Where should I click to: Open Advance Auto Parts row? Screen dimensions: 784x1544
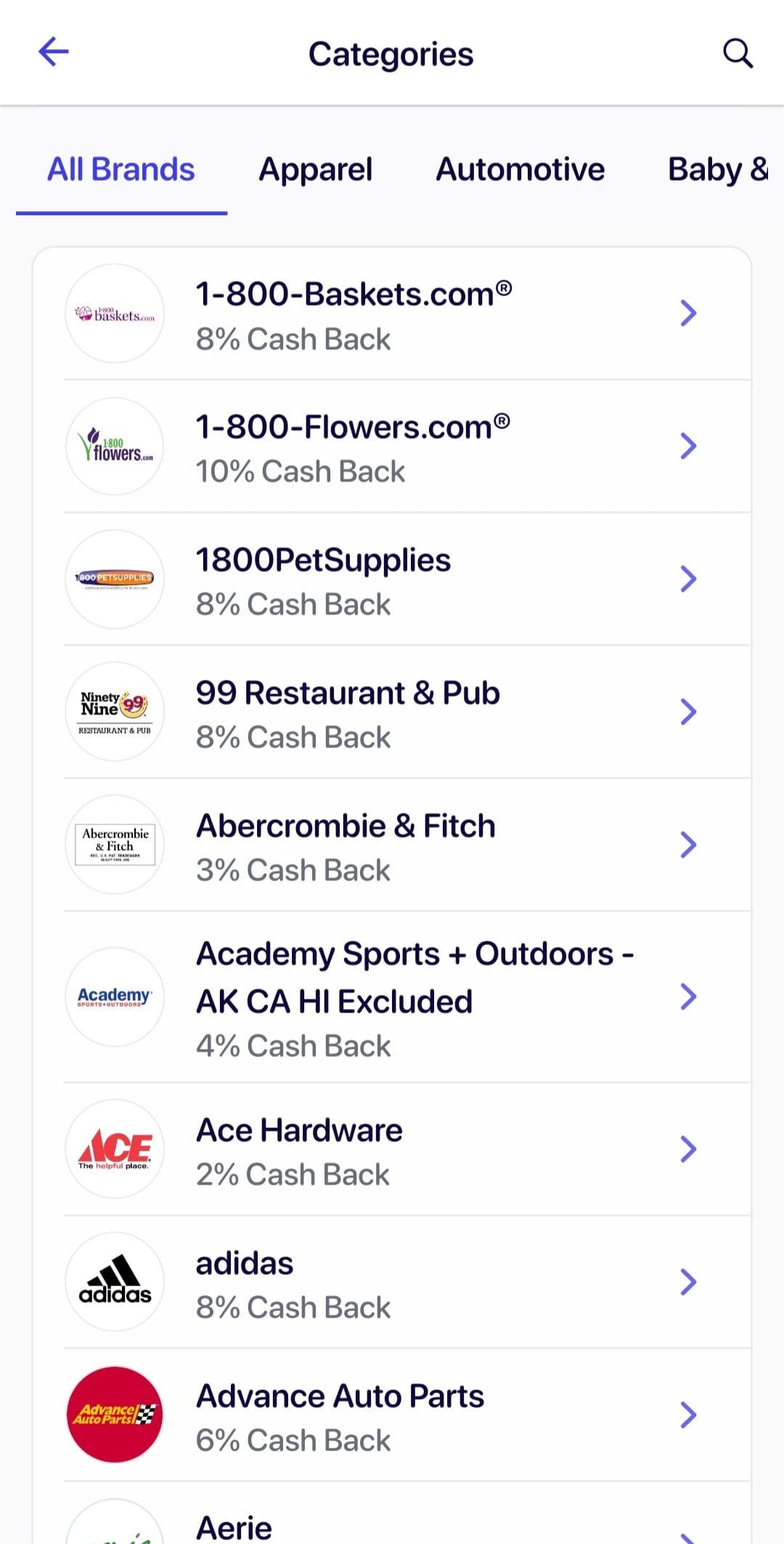[x=392, y=1415]
